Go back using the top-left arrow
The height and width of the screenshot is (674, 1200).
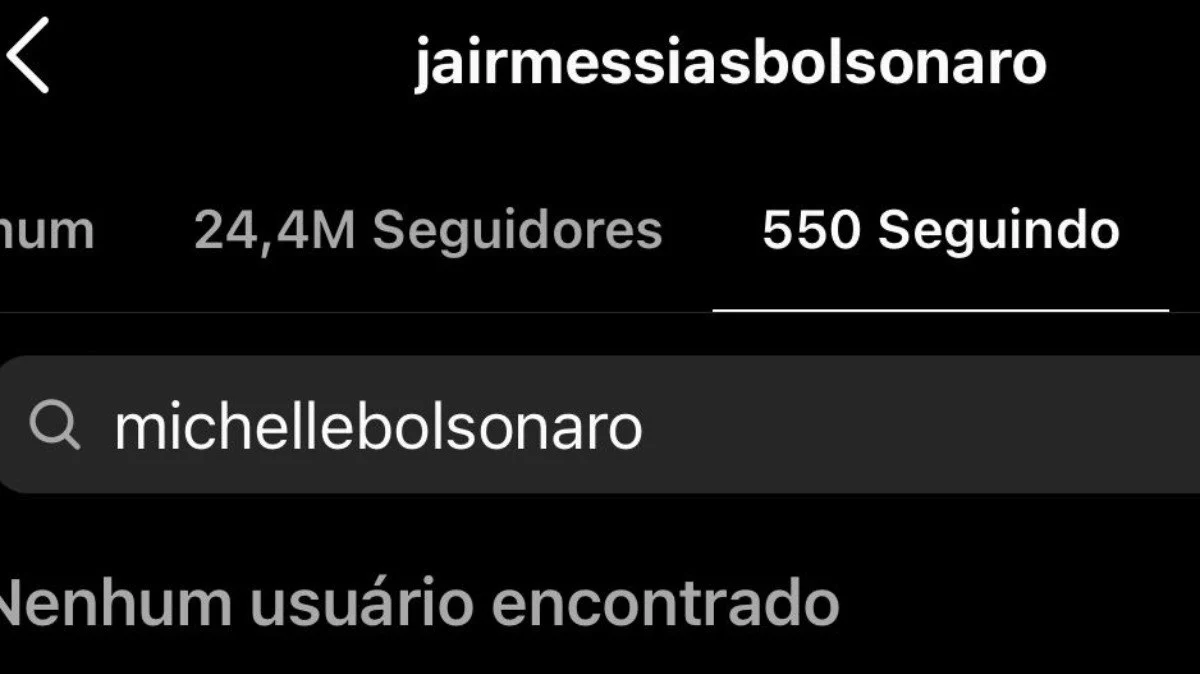tap(28, 59)
